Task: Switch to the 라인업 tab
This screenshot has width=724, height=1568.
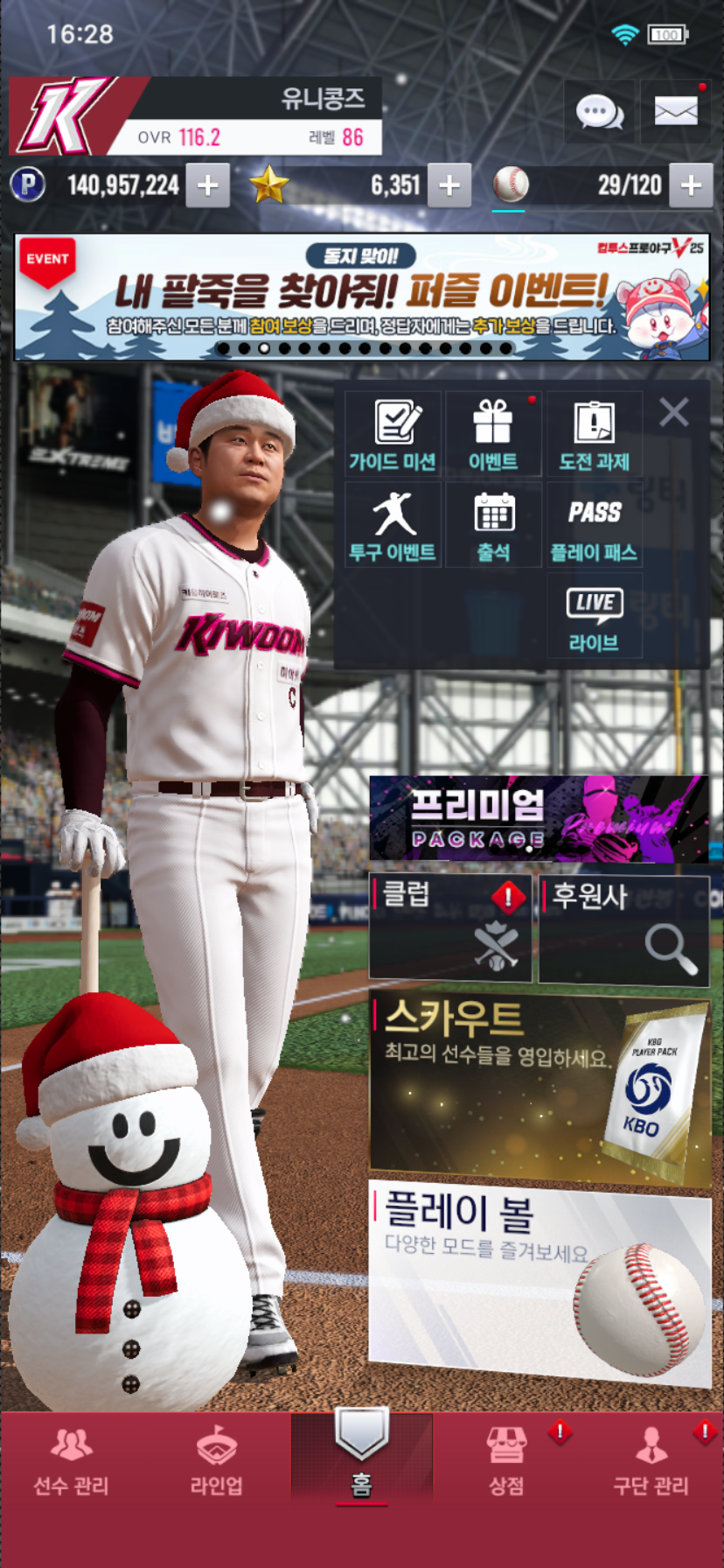Action: 216,1461
